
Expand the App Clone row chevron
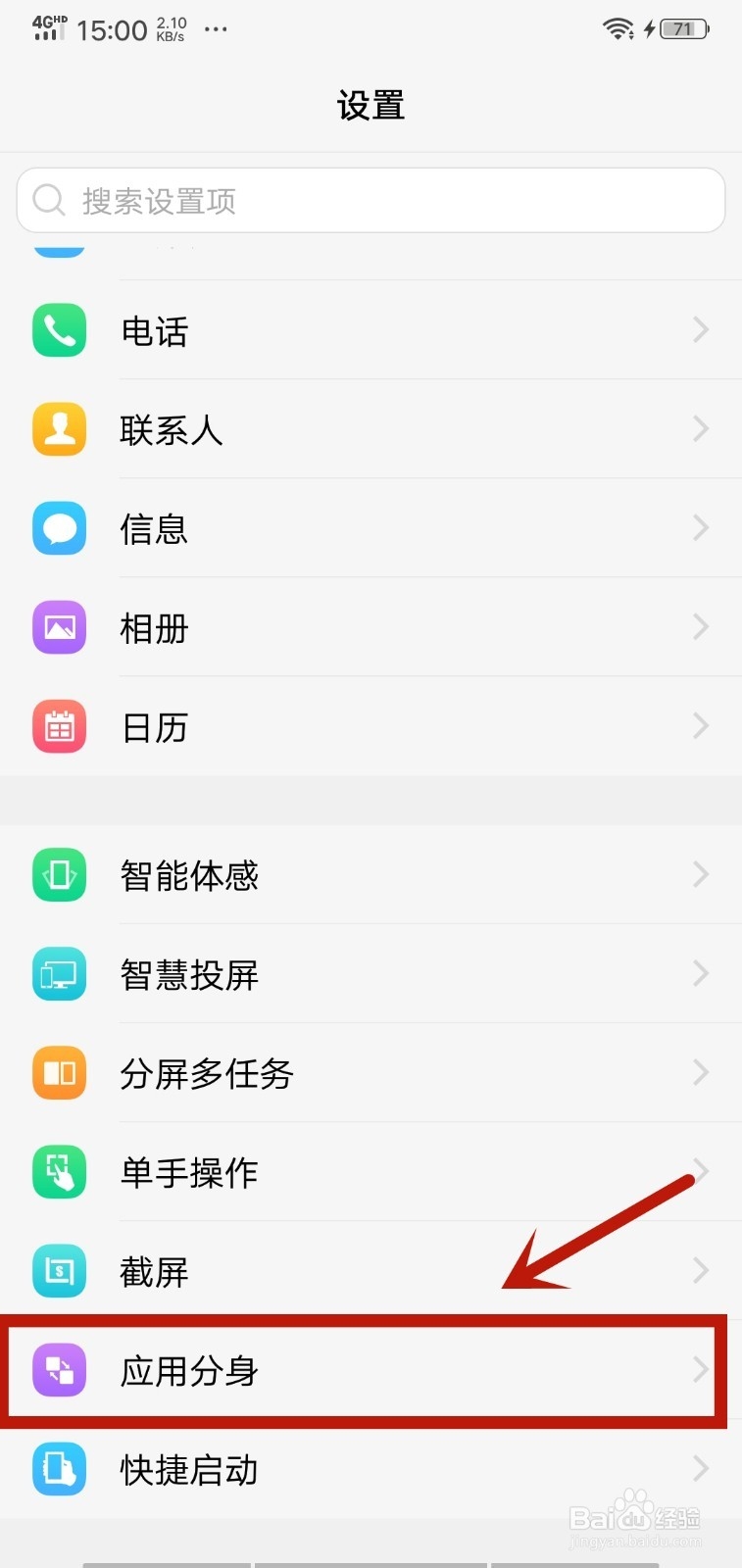[699, 1371]
